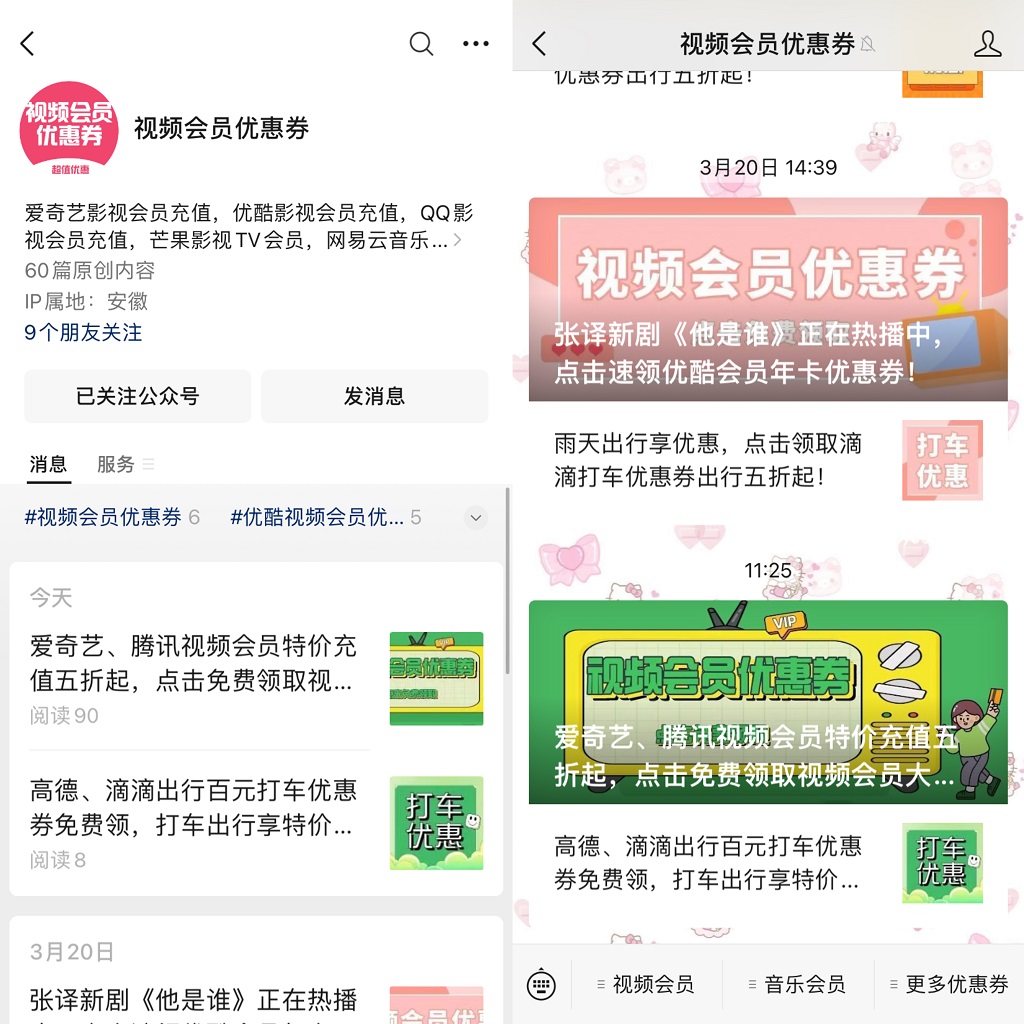Tap the 已关注公众号 button
Screen dimensions: 1024x1024
[137, 396]
